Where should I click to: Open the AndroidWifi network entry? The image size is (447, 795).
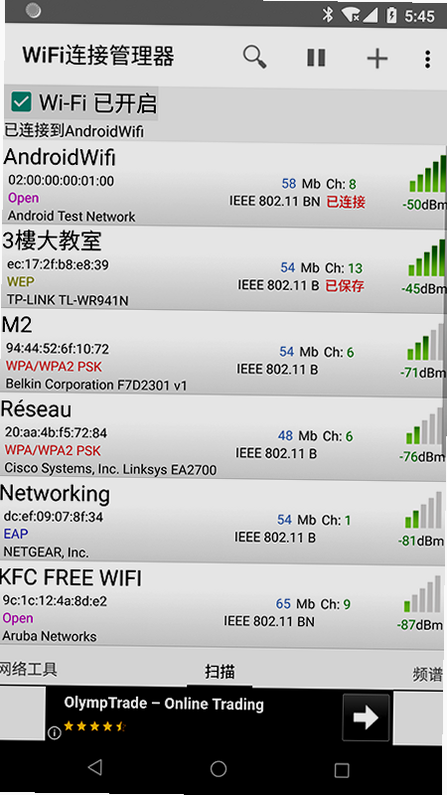tap(224, 185)
